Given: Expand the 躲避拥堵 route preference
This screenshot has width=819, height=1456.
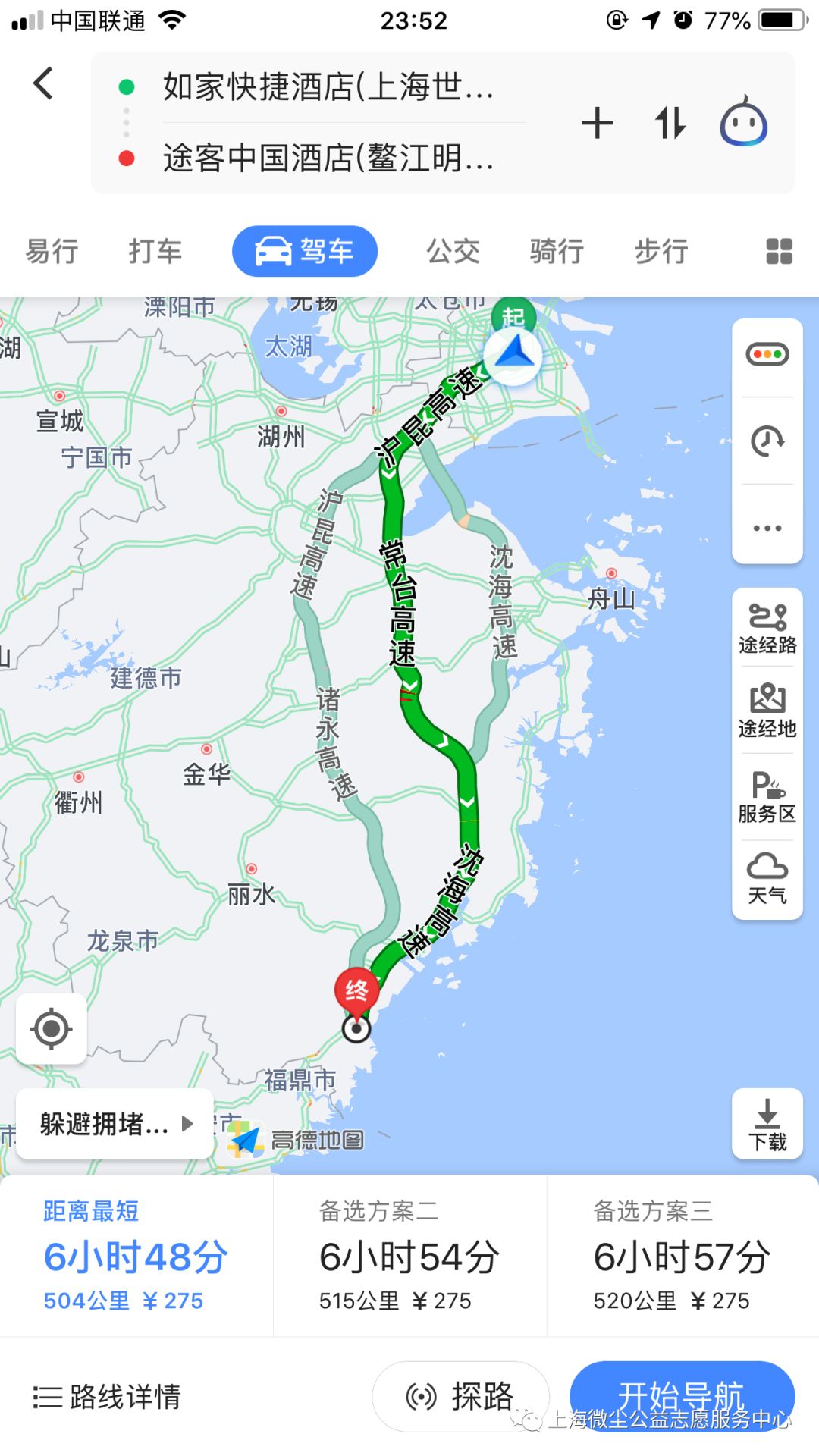Looking at the screenshot, I should 115,1124.
